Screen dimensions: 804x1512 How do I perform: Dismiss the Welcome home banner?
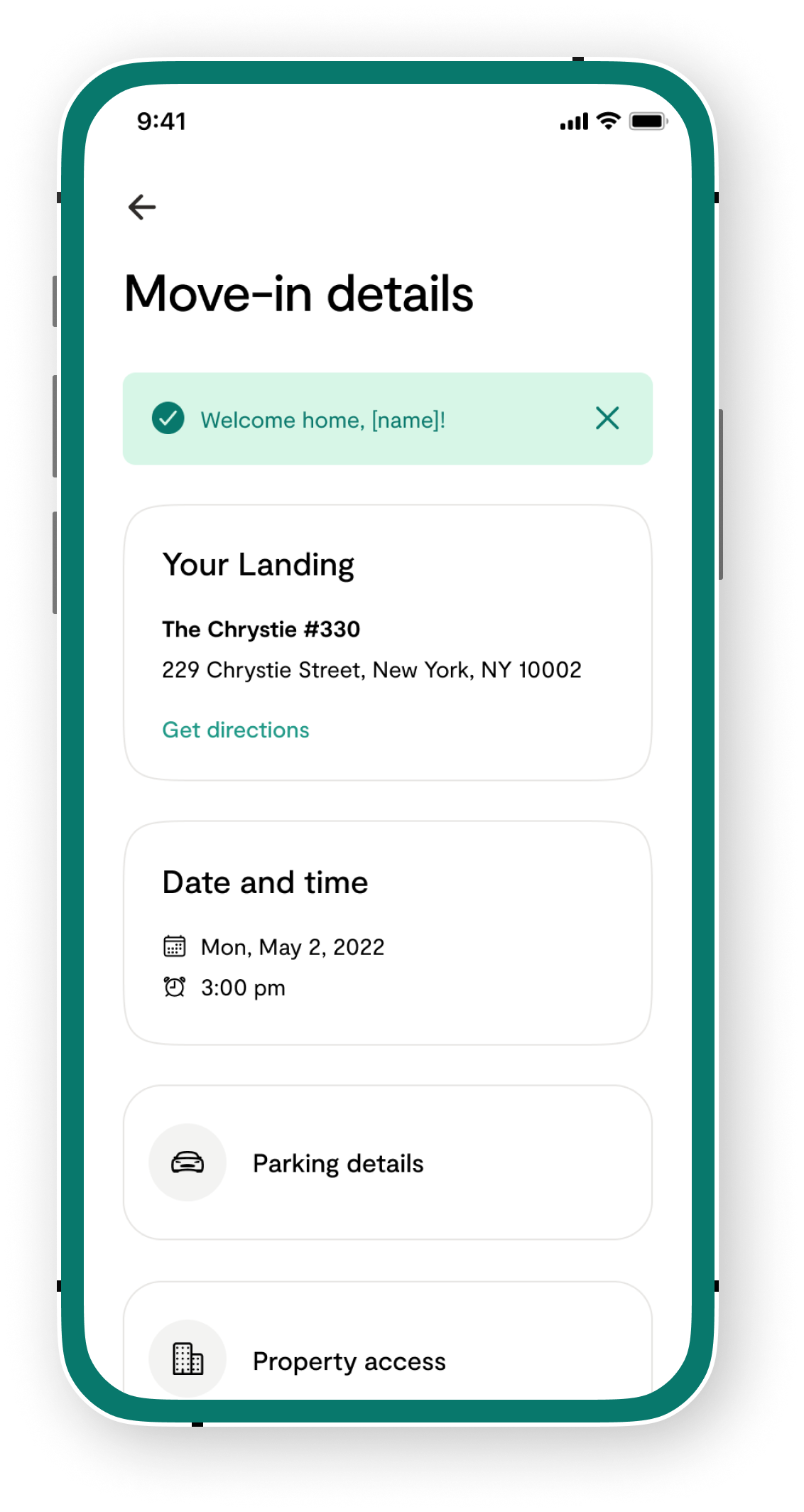click(607, 418)
